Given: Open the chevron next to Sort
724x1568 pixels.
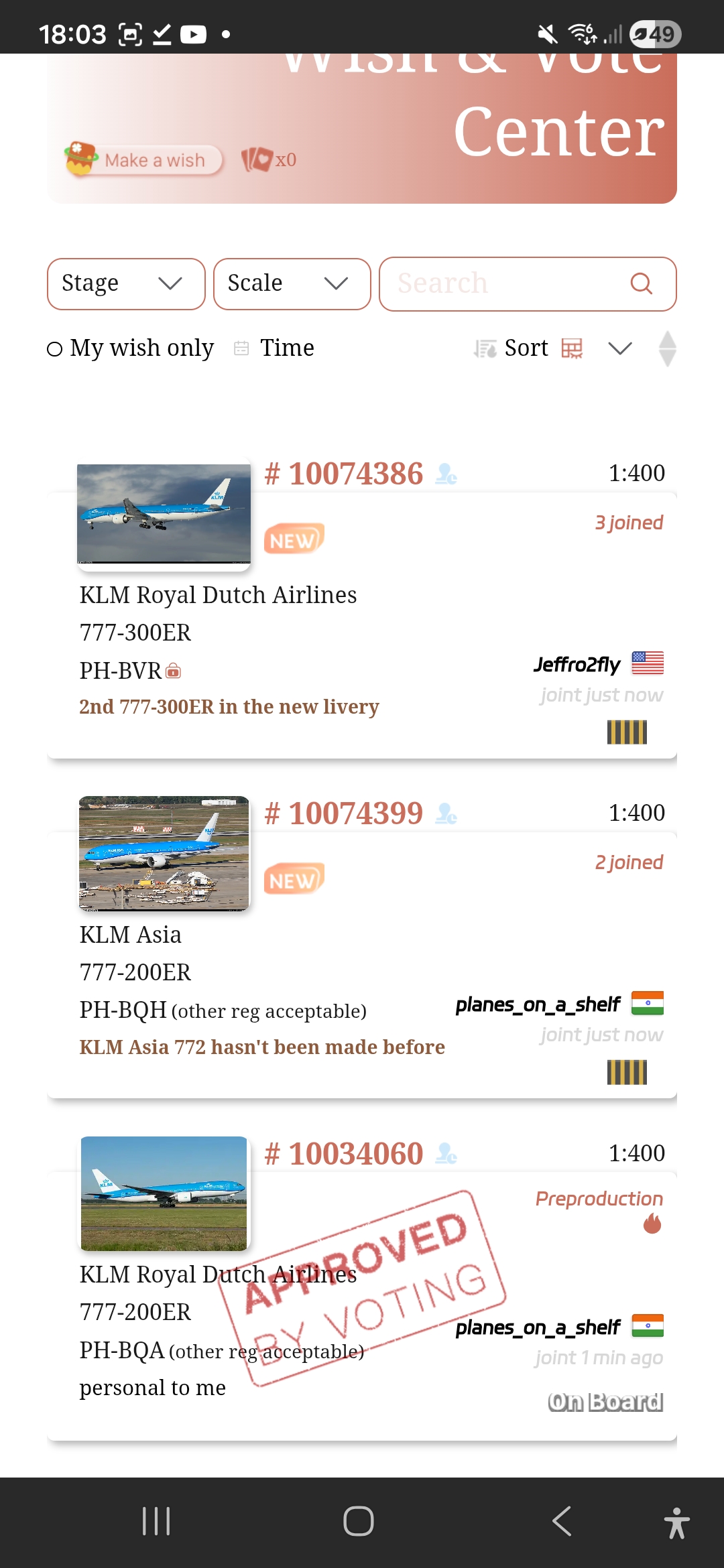Looking at the screenshot, I should (x=619, y=348).
